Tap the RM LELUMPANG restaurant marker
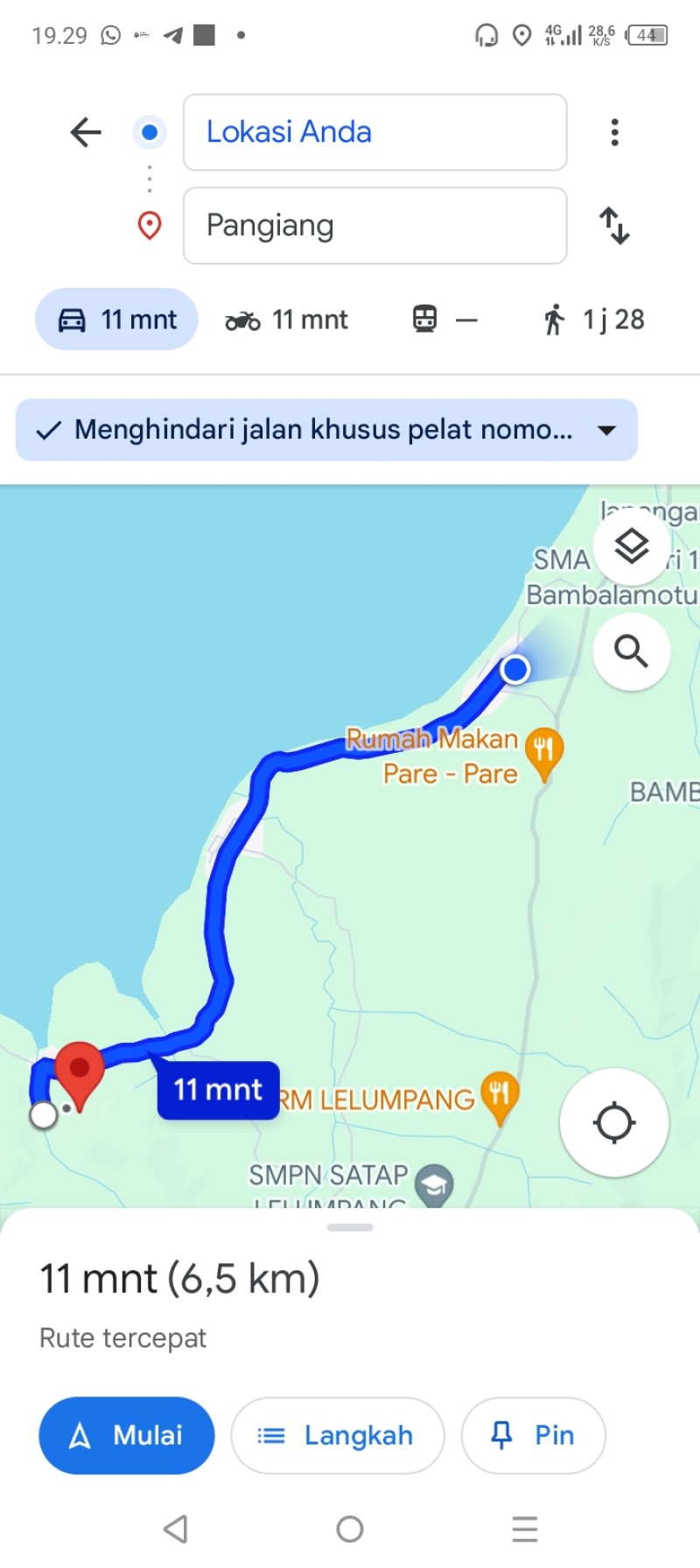Screen dimensions: 700x1568 (x=500, y=1098)
